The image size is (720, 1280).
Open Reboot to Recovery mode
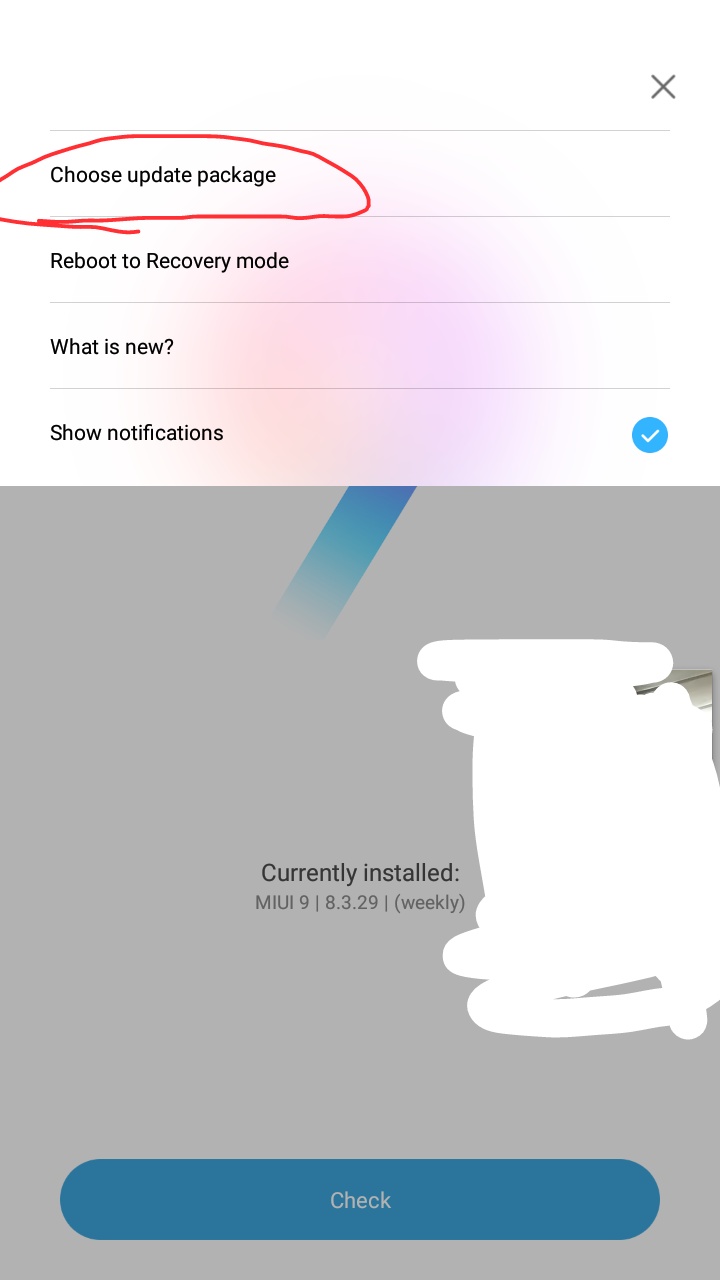click(x=170, y=261)
